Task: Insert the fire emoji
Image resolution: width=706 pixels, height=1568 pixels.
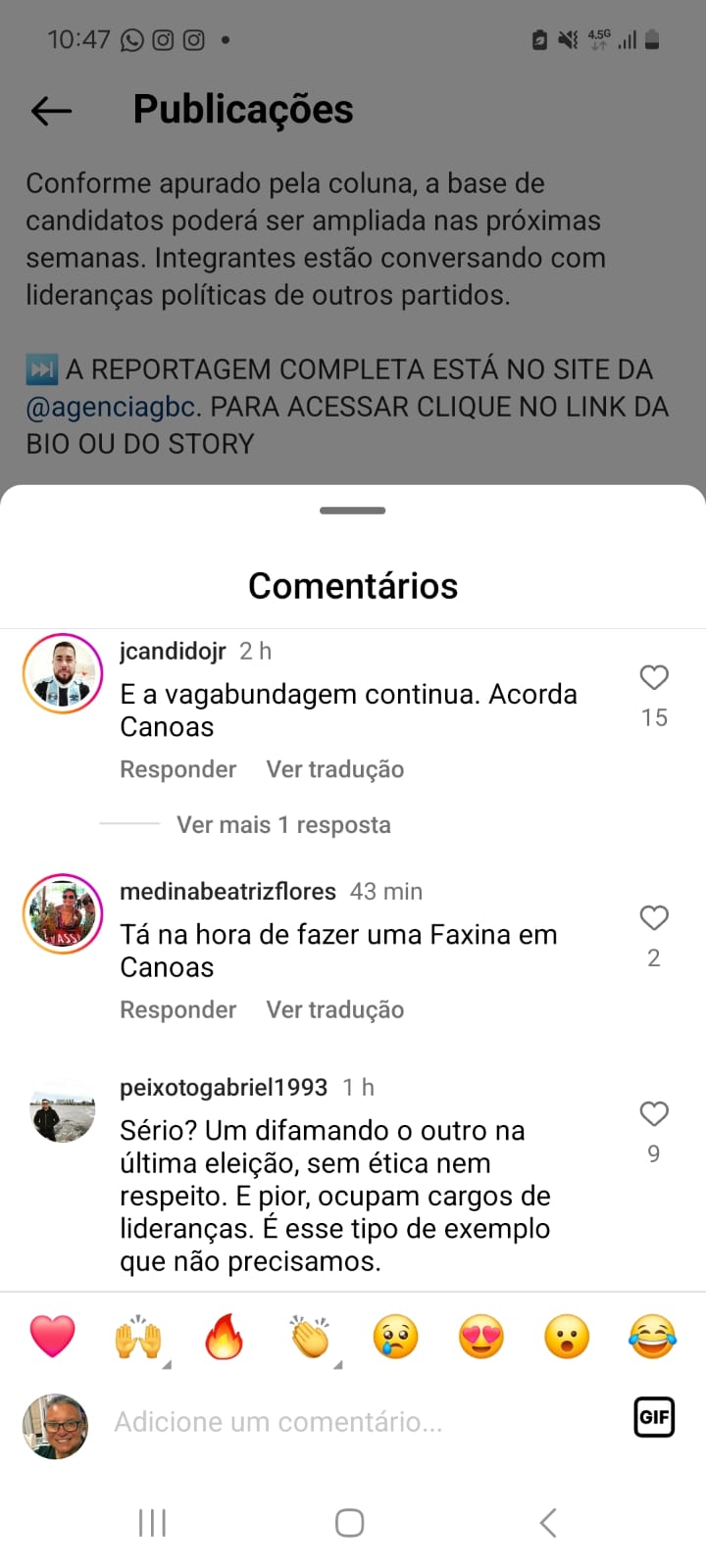Action: tap(224, 1337)
